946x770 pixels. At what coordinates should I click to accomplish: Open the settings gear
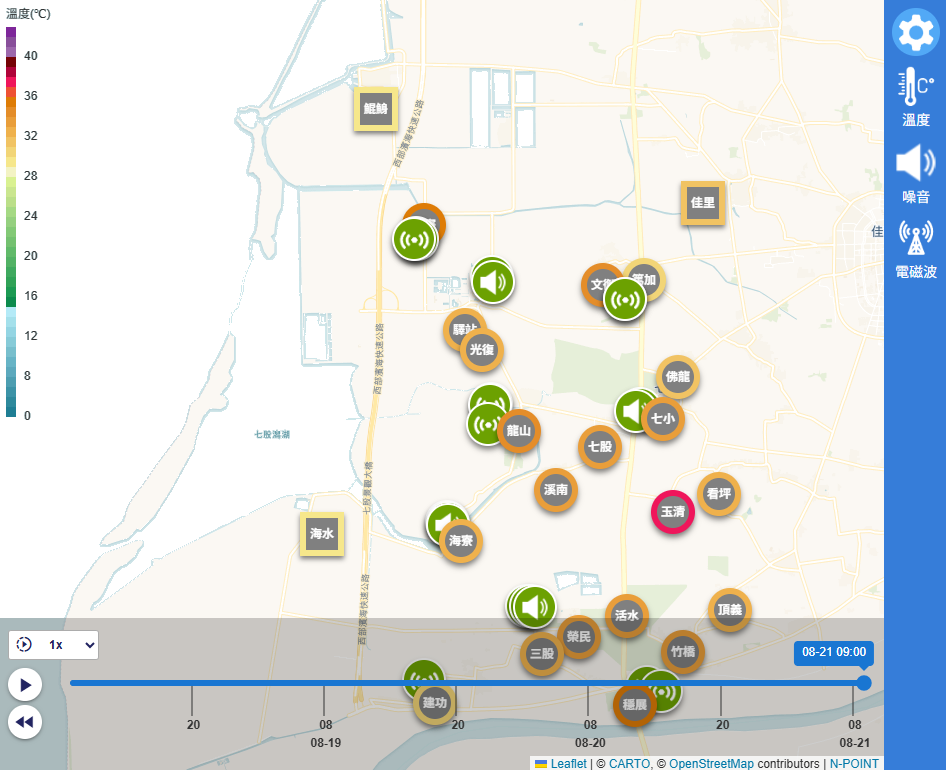point(915,32)
